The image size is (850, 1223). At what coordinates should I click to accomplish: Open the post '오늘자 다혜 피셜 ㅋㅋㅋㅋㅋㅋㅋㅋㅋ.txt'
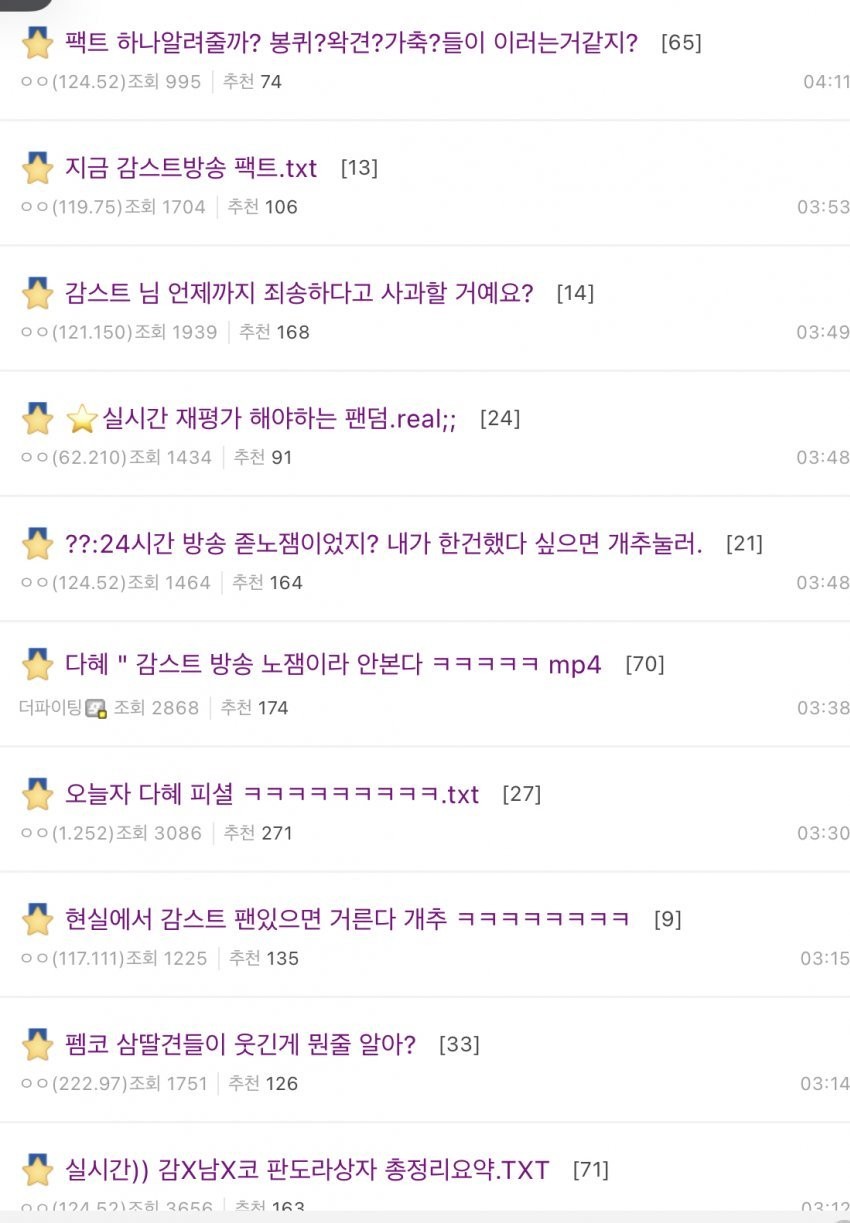tap(272, 794)
